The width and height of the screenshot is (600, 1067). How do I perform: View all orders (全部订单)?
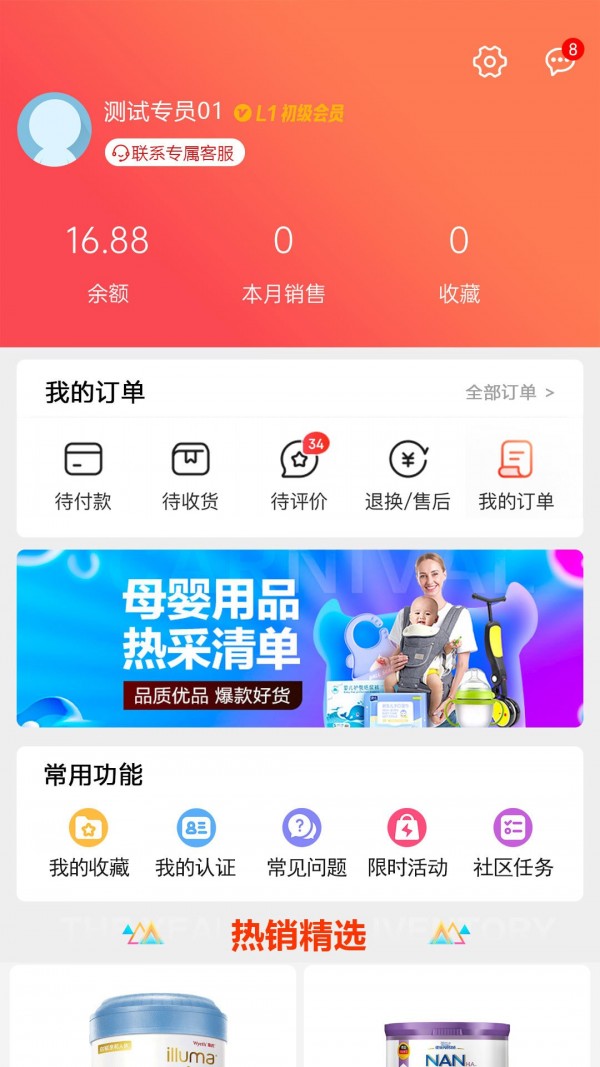pos(509,392)
